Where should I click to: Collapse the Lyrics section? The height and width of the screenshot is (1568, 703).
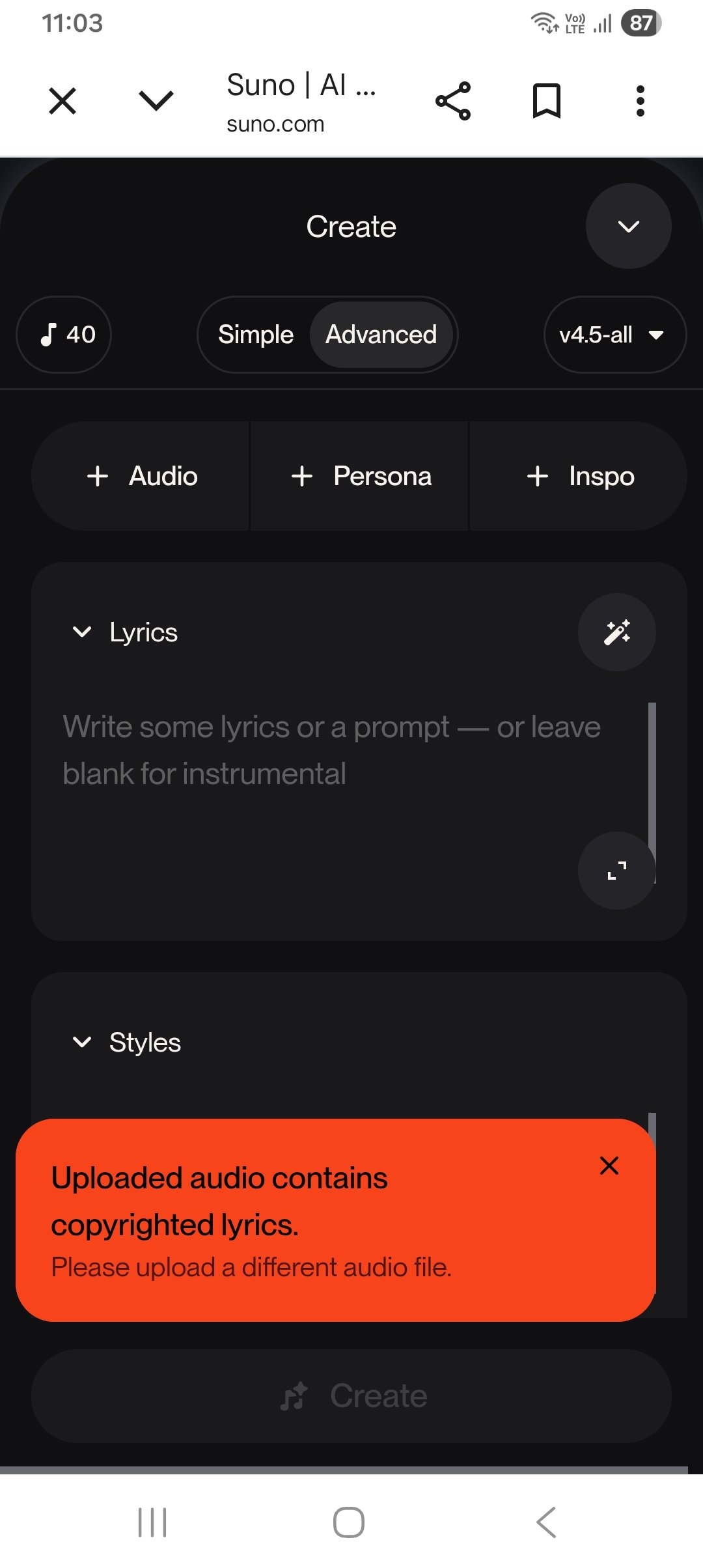[83, 632]
